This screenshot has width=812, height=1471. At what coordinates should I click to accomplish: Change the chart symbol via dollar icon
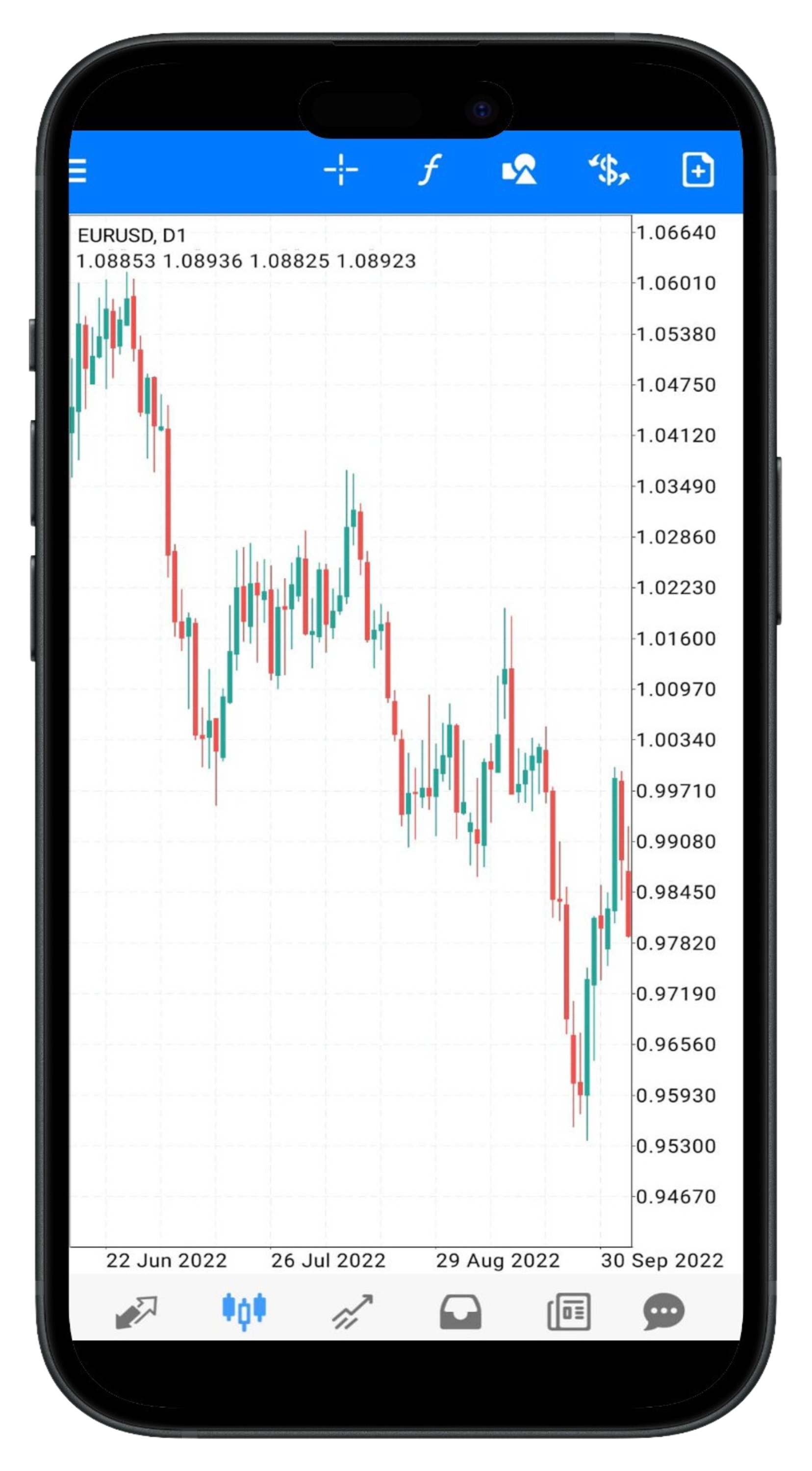tap(609, 170)
